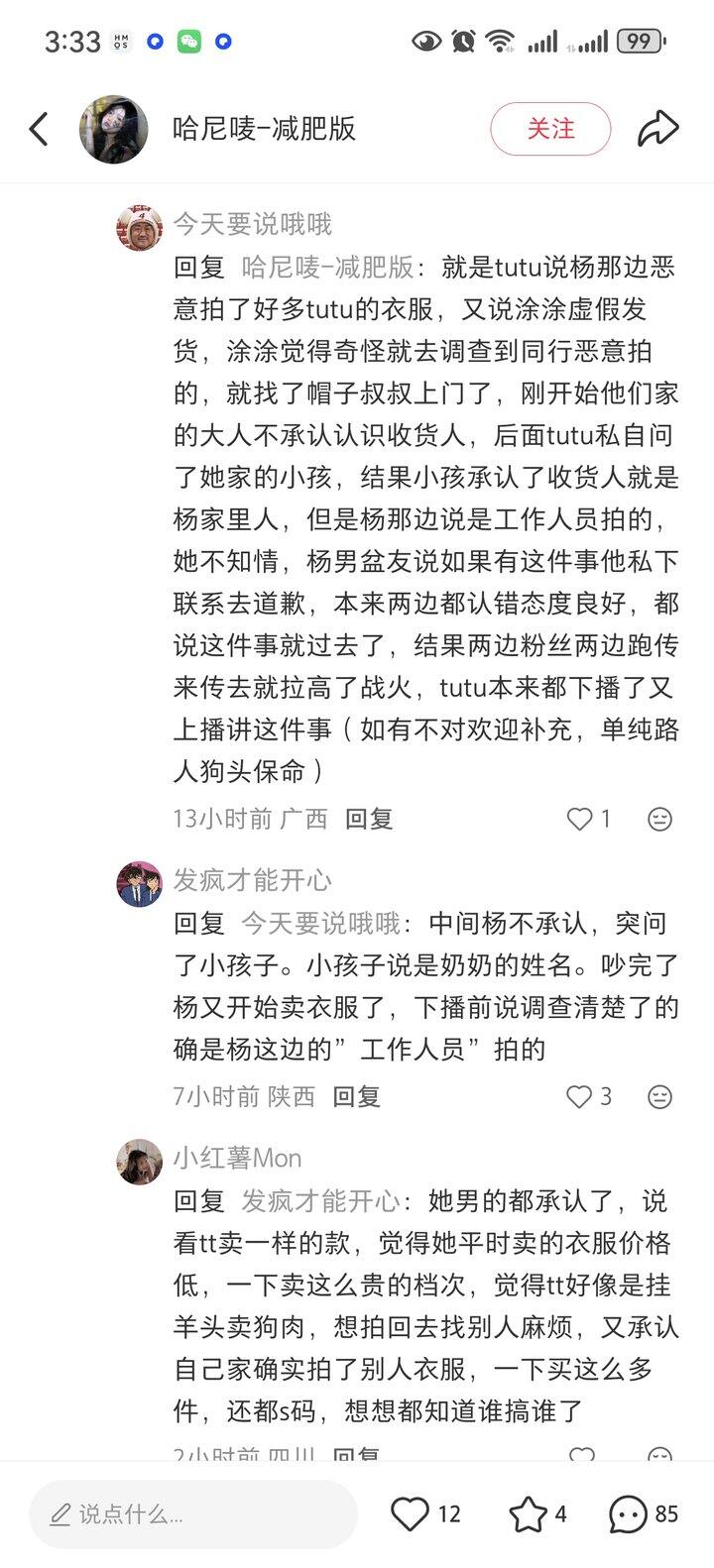This screenshot has width=714, height=1568.
Task: Share this post via arrow icon
Action: [657, 129]
